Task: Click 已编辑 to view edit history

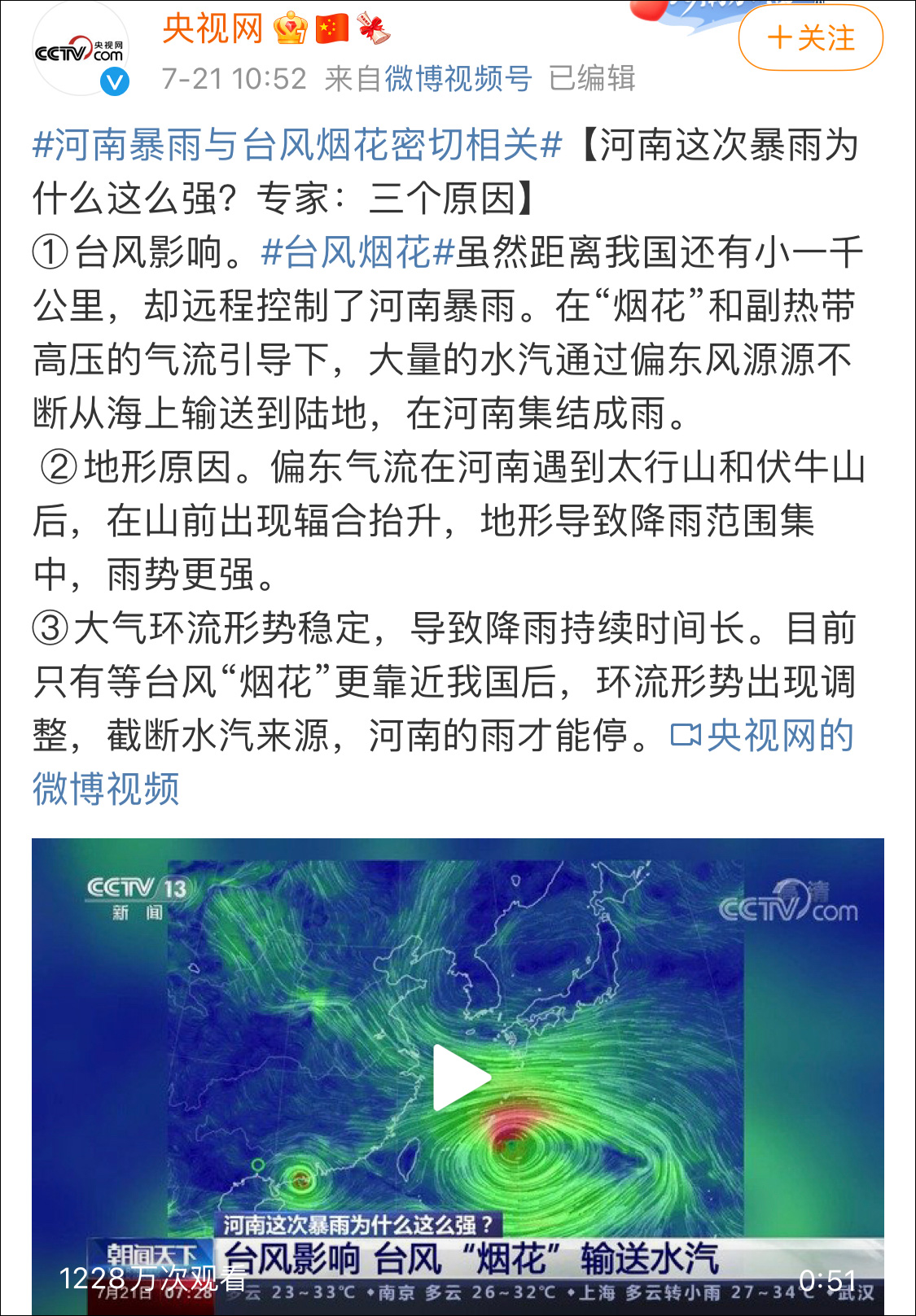Action: [x=593, y=79]
